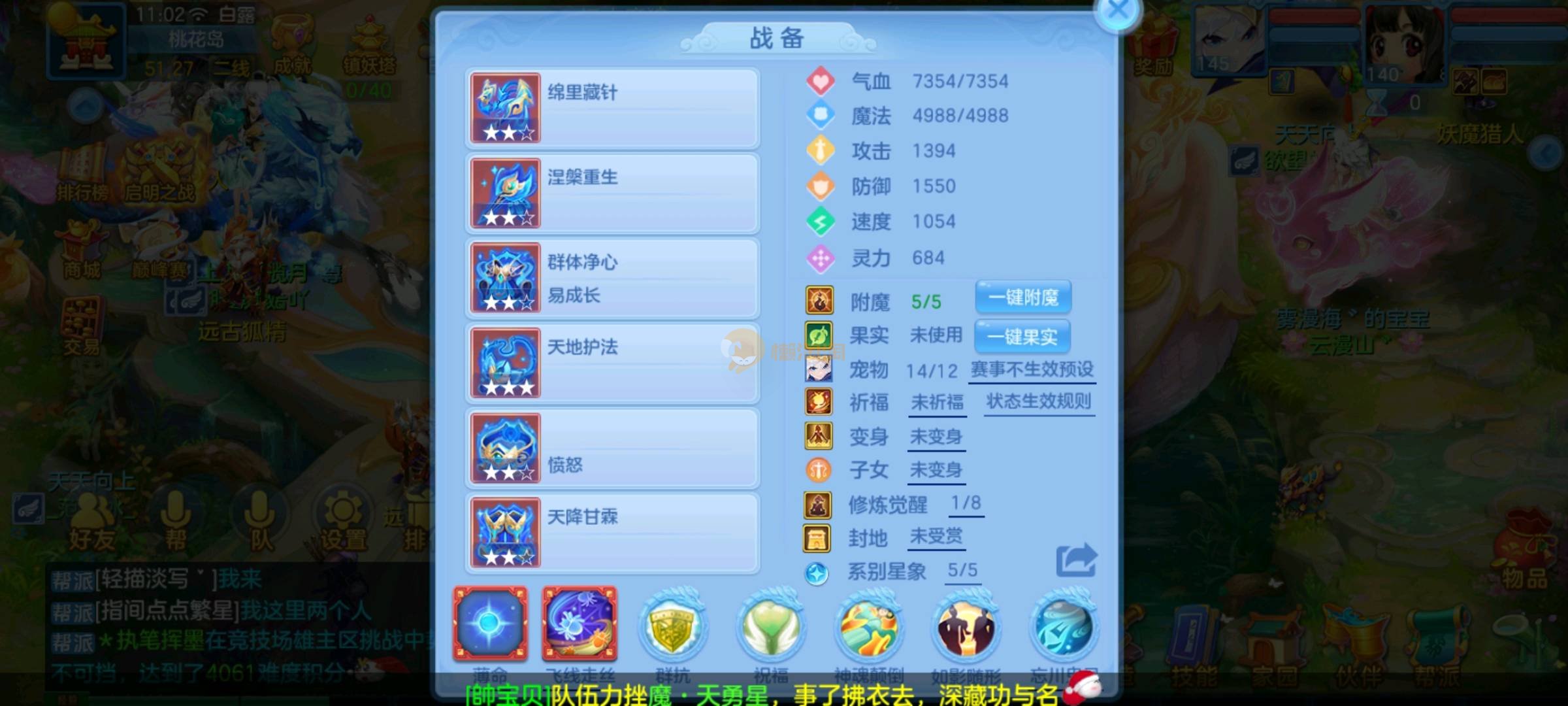The width and height of the screenshot is (1568, 706).
Task: Open the 天地护法 equipment slot
Action: tap(612, 363)
